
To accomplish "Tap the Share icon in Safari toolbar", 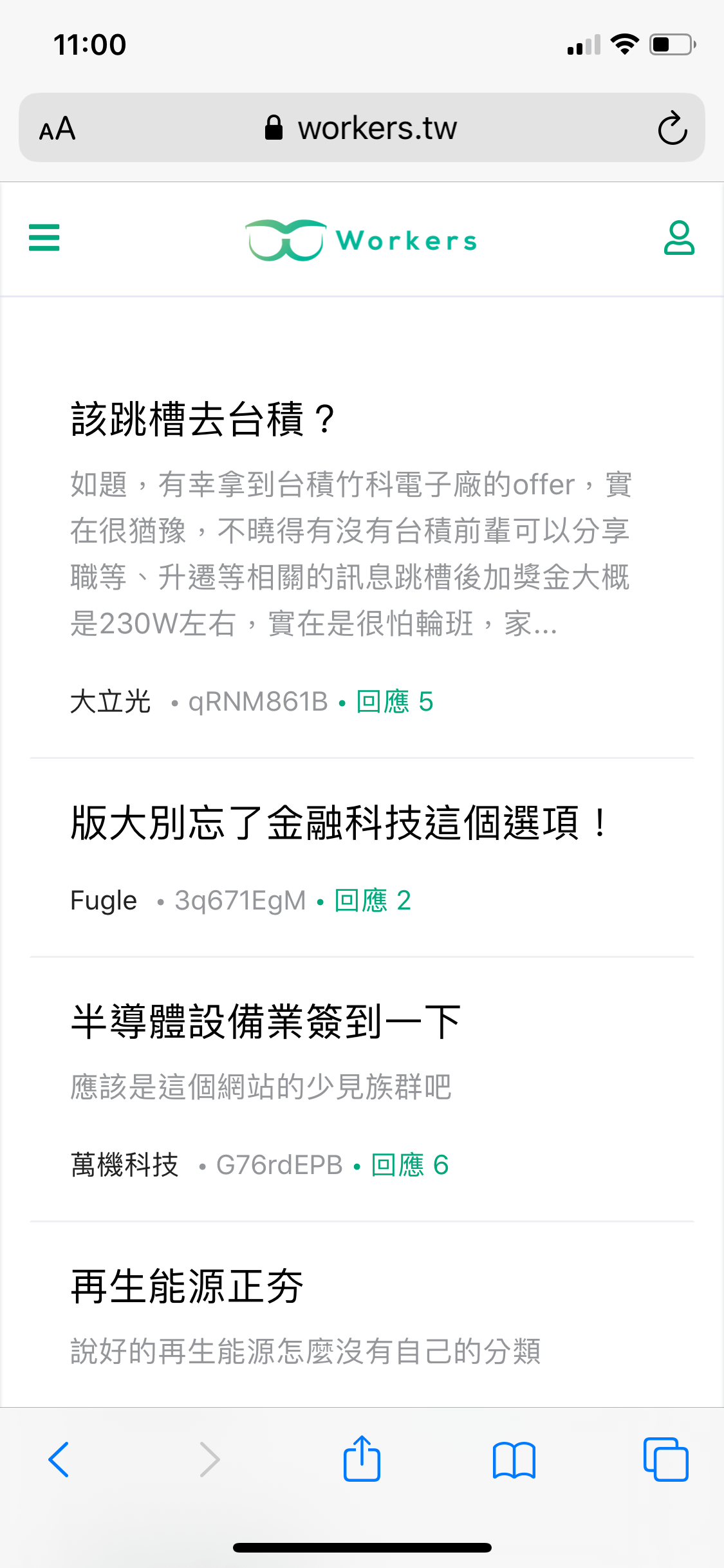I will (362, 1459).
